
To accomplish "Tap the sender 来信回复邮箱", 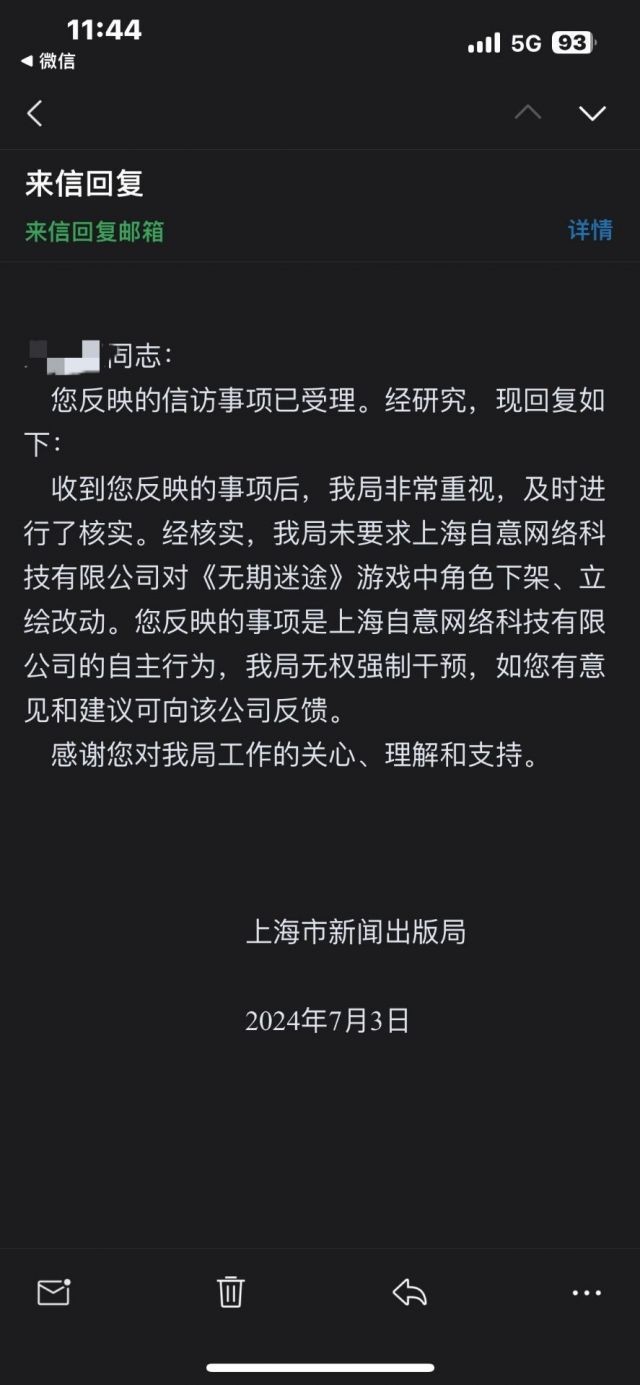I will click(94, 231).
